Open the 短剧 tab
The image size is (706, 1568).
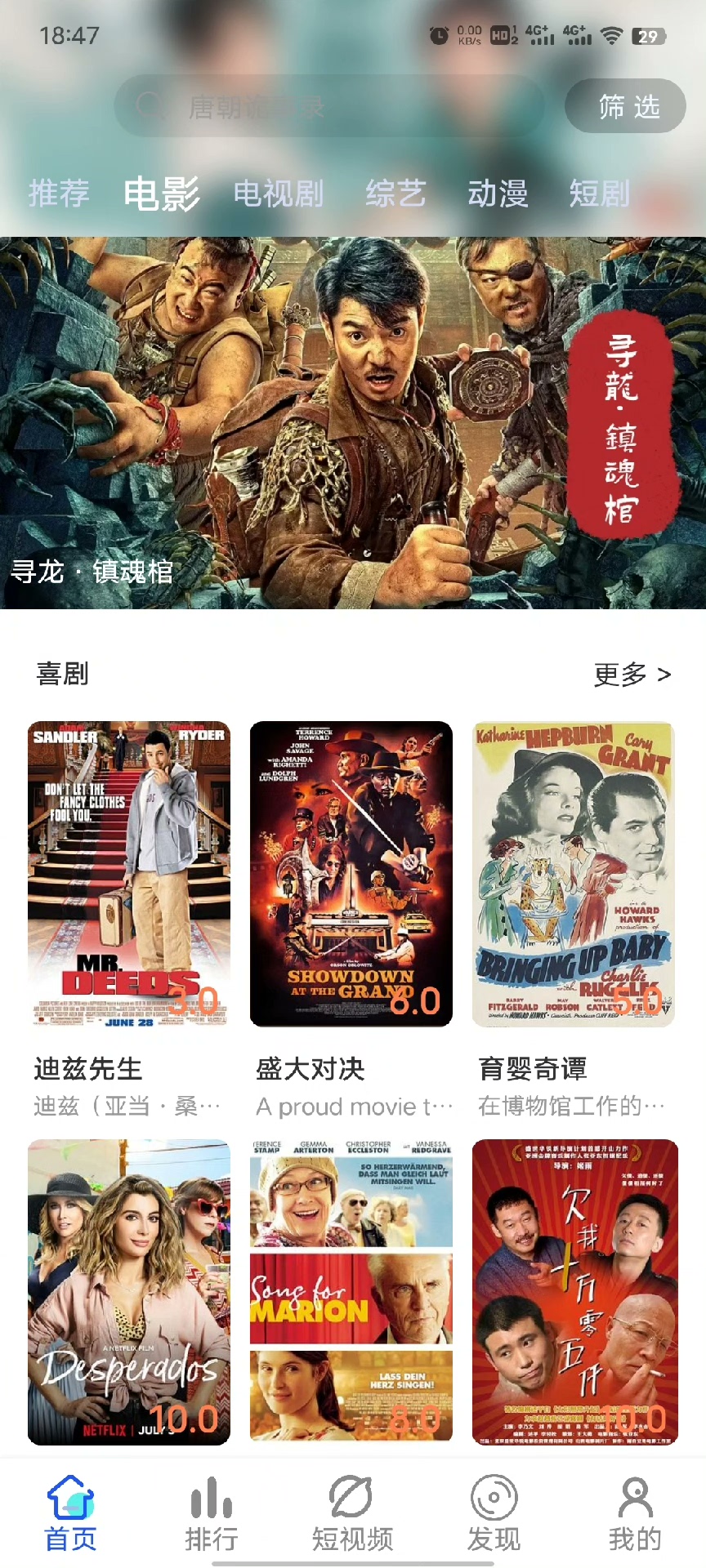click(599, 194)
